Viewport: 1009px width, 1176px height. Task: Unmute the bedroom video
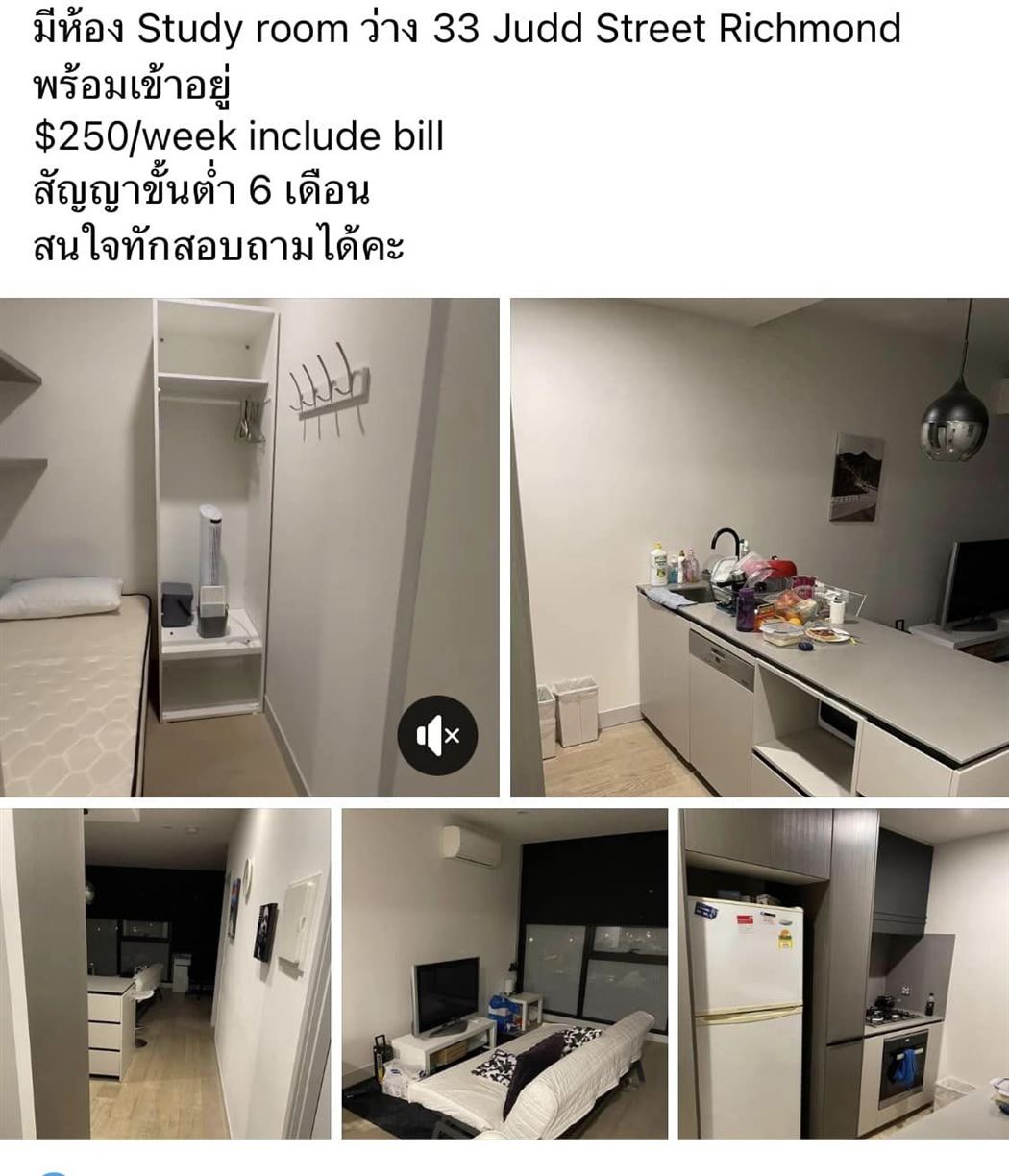[x=437, y=736]
